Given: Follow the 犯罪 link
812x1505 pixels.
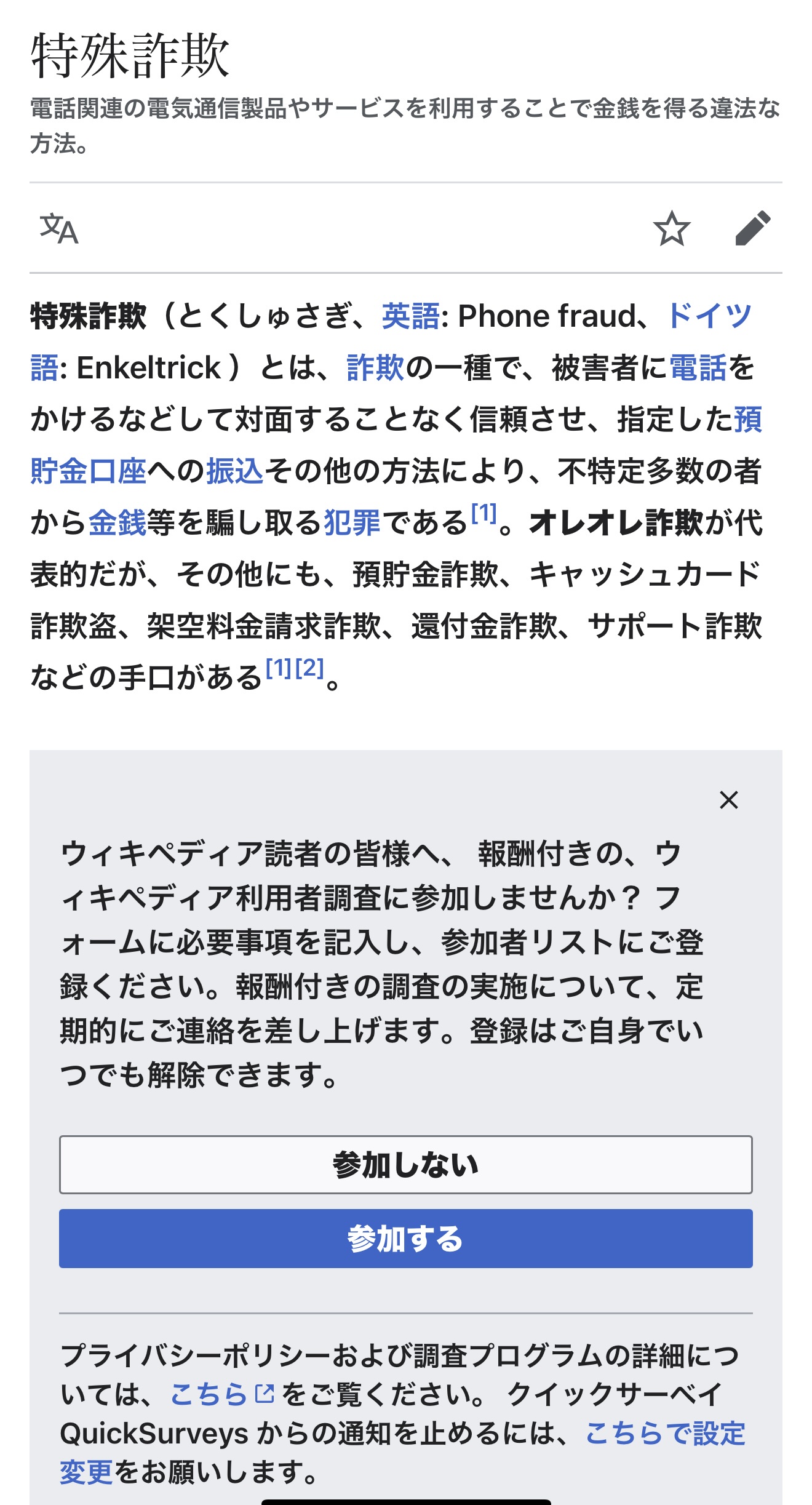Looking at the screenshot, I should (352, 523).
